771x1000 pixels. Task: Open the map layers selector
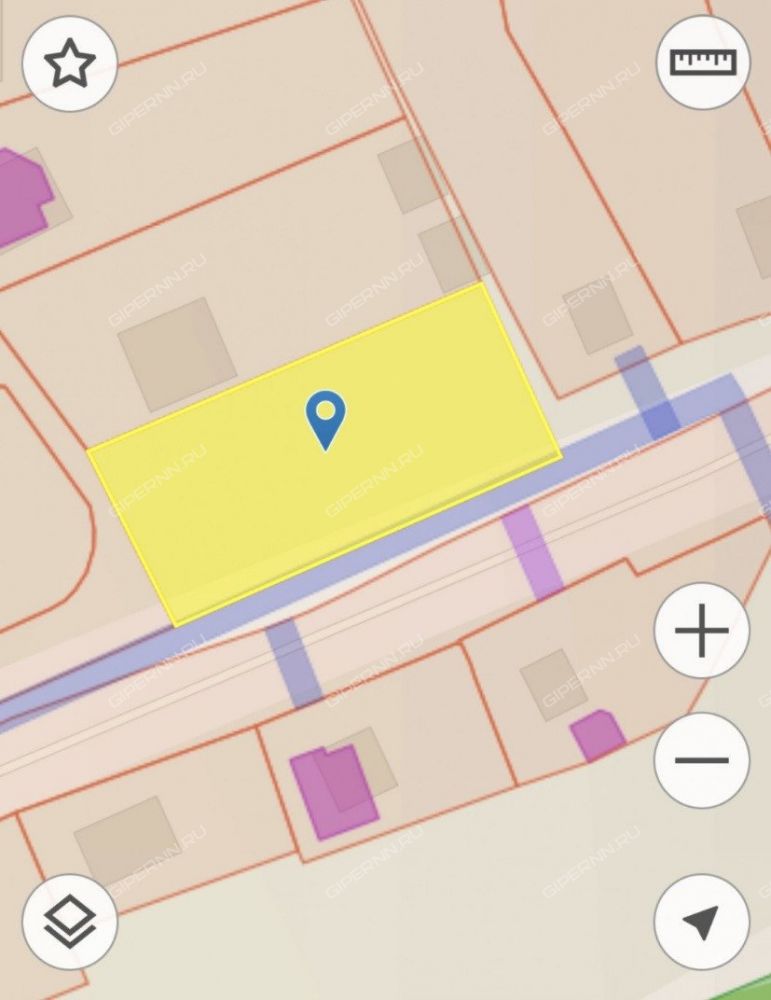pyautogui.click(x=70, y=922)
